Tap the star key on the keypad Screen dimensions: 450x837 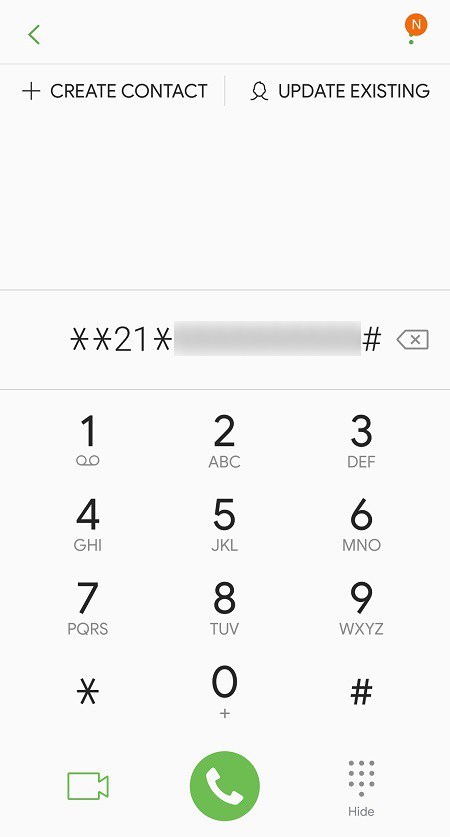pyautogui.click(x=88, y=692)
